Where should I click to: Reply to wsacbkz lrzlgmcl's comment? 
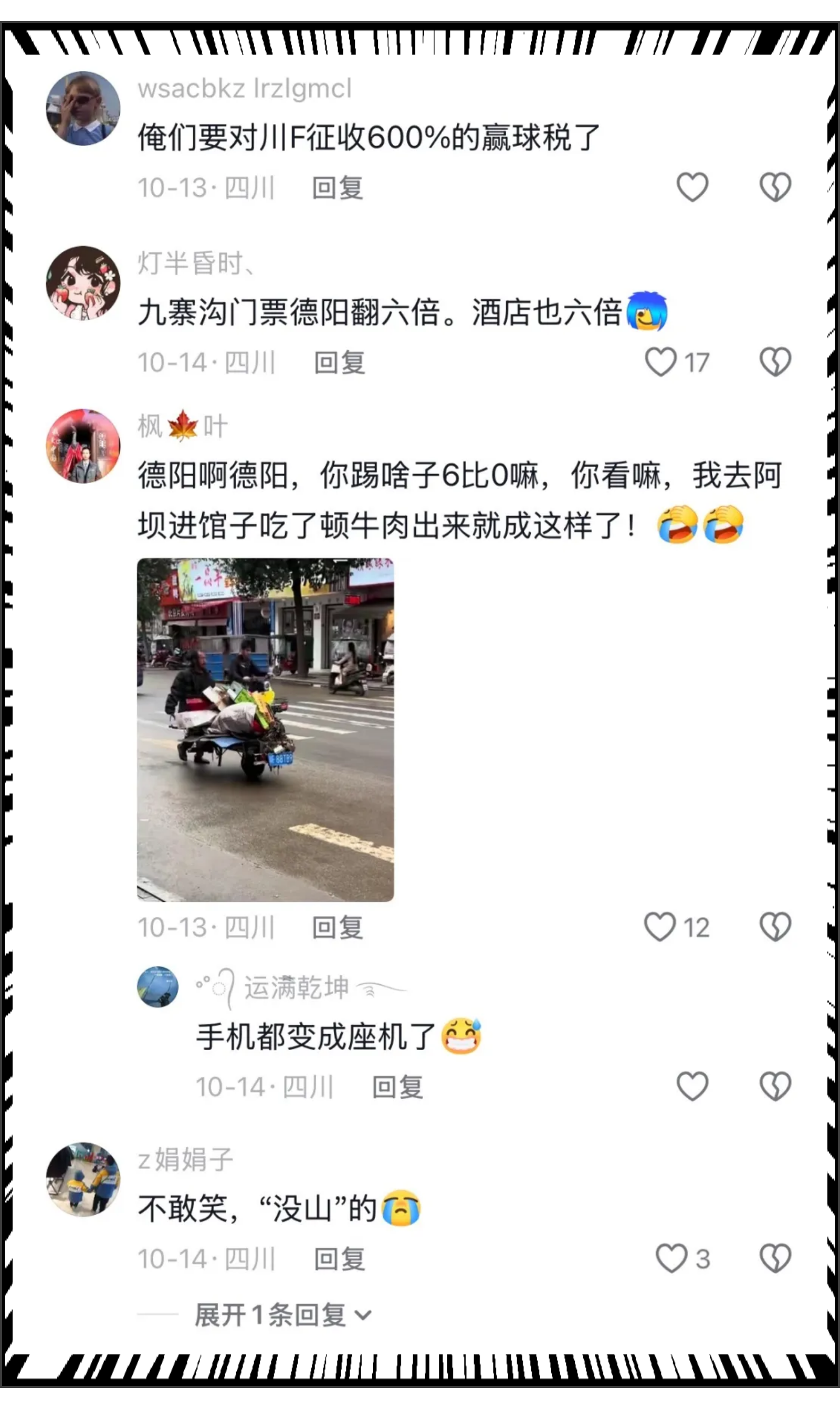tap(338, 188)
